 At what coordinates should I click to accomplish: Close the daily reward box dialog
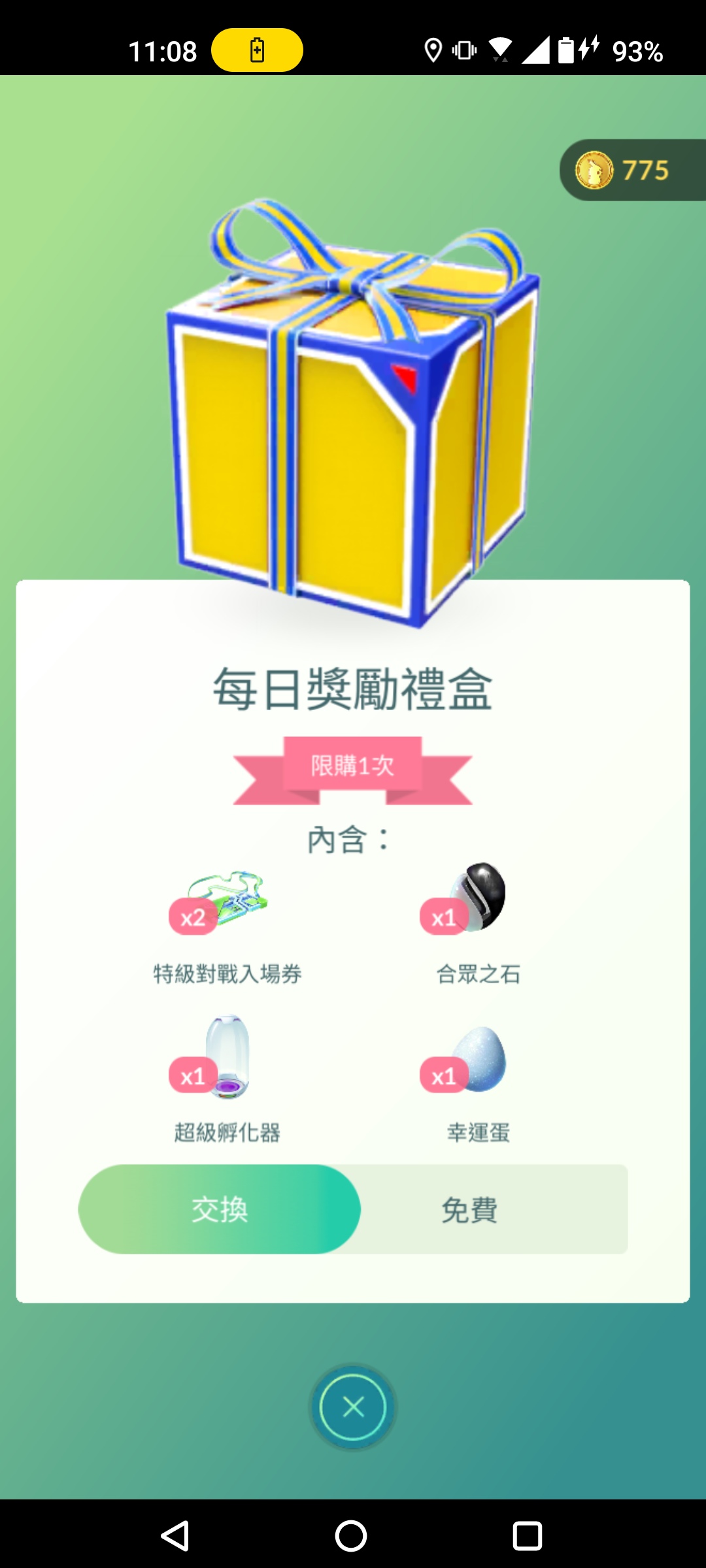point(353,1407)
